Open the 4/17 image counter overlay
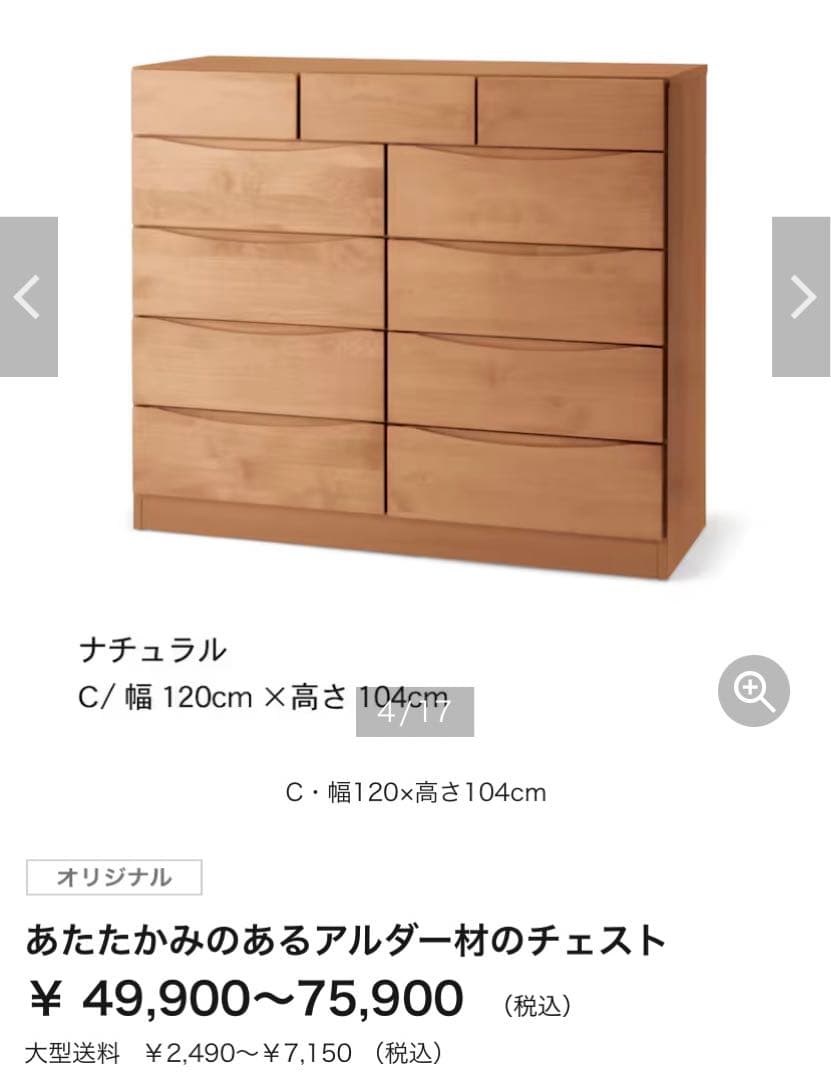The width and height of the screenshot is (831, 1080). [x=413, y=714]
